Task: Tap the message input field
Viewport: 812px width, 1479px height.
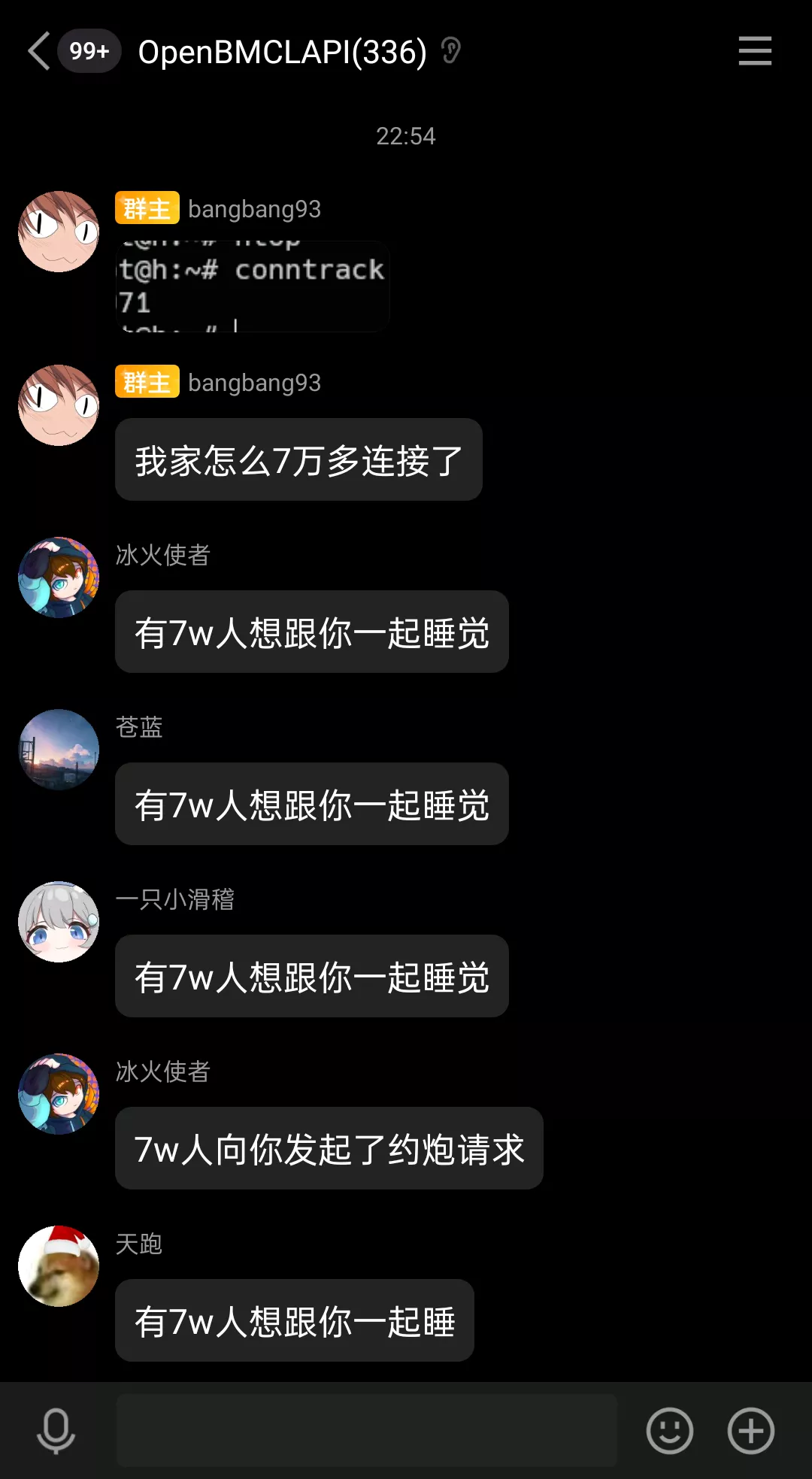Action: point(366,1430)
